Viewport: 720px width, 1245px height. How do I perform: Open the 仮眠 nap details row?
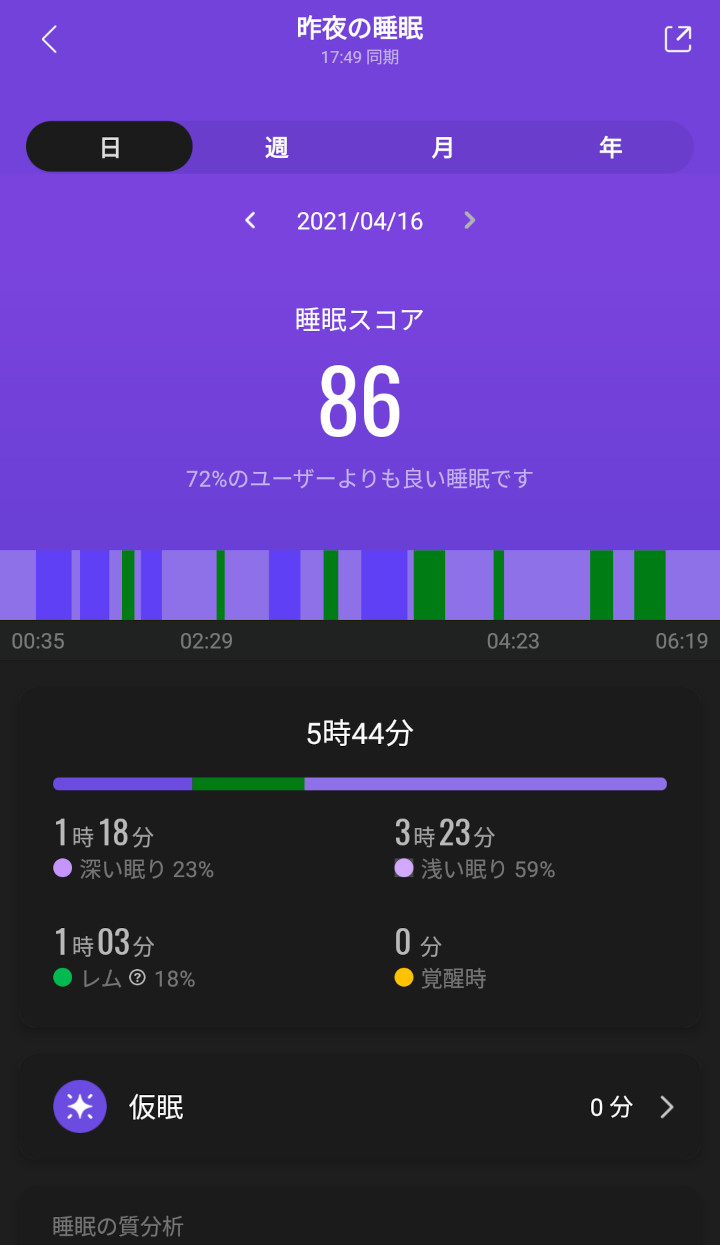(x=360, y=1107)
